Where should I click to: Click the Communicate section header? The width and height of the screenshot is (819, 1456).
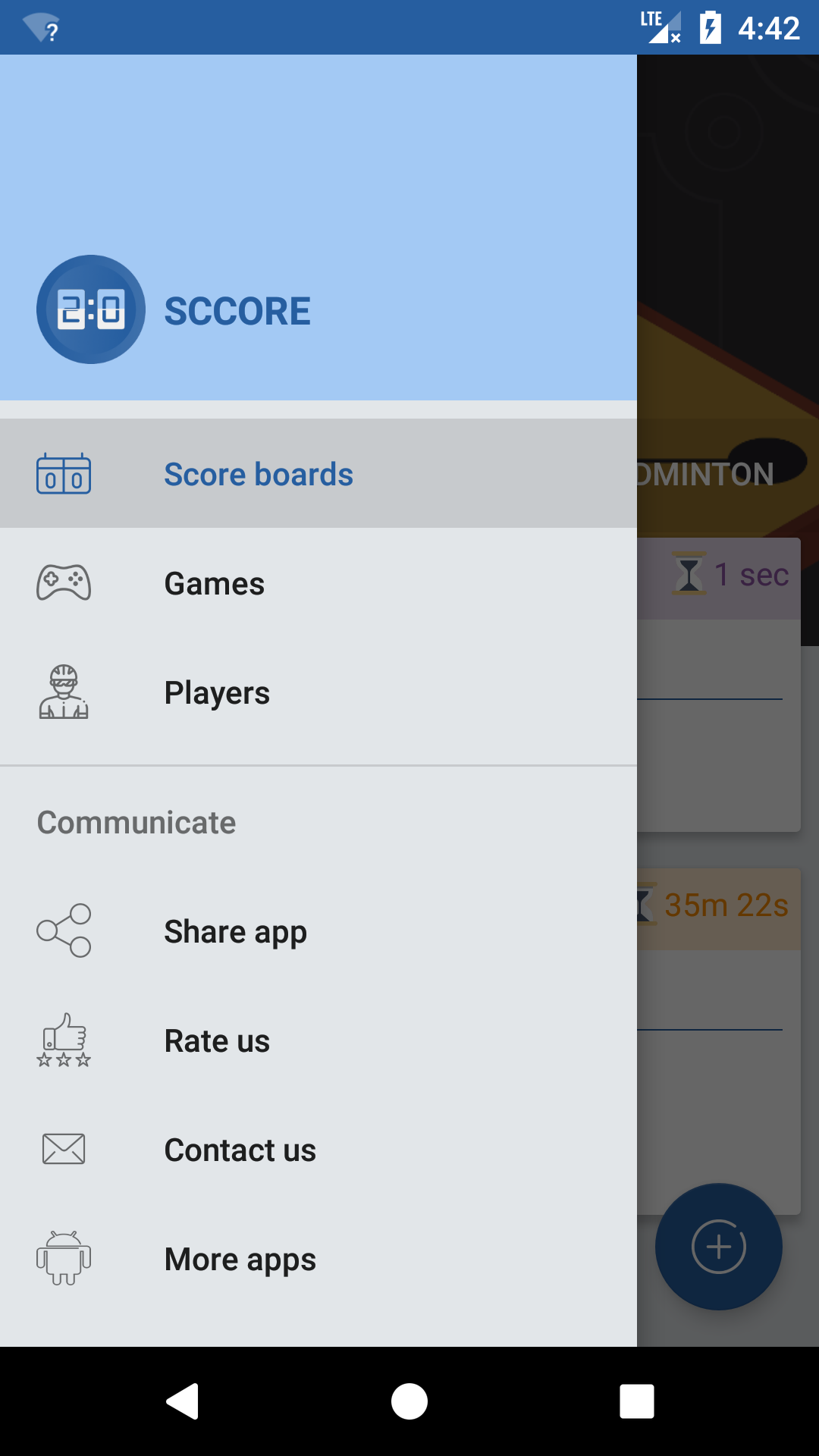pos(136,821)
